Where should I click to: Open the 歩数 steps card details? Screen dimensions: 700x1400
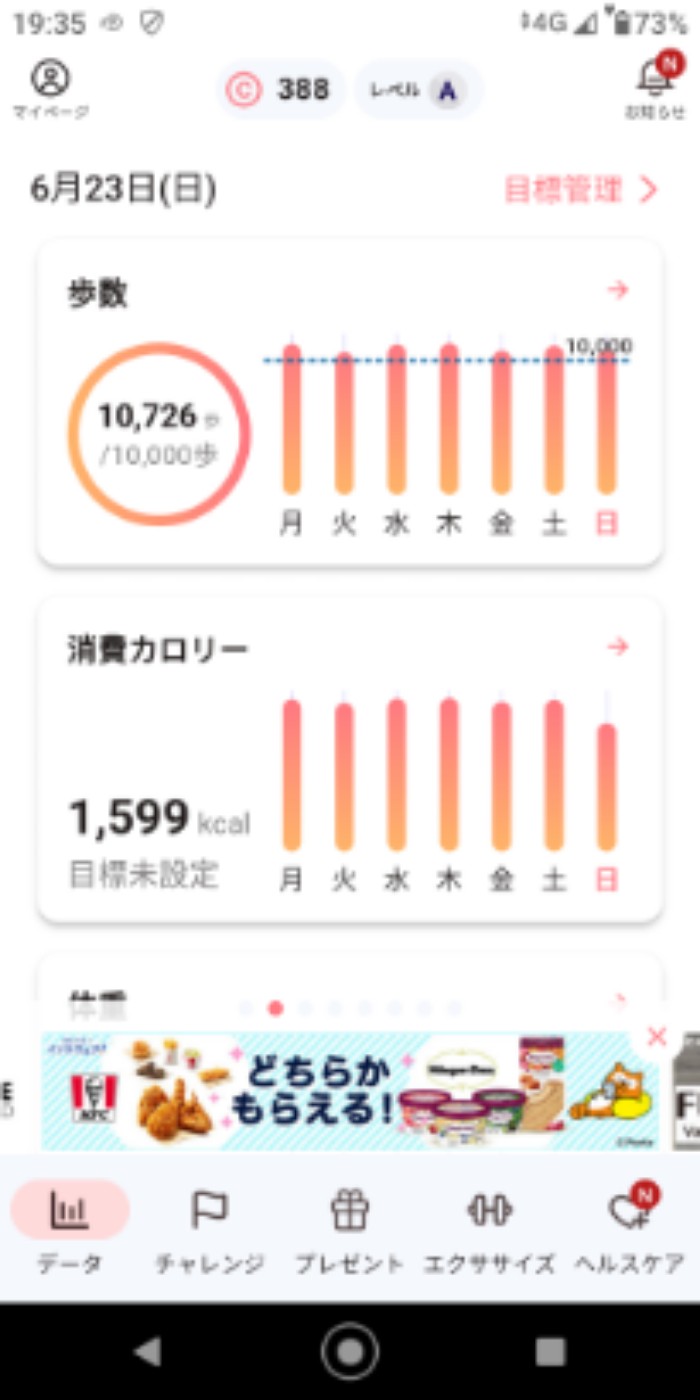tap(618, 290)
